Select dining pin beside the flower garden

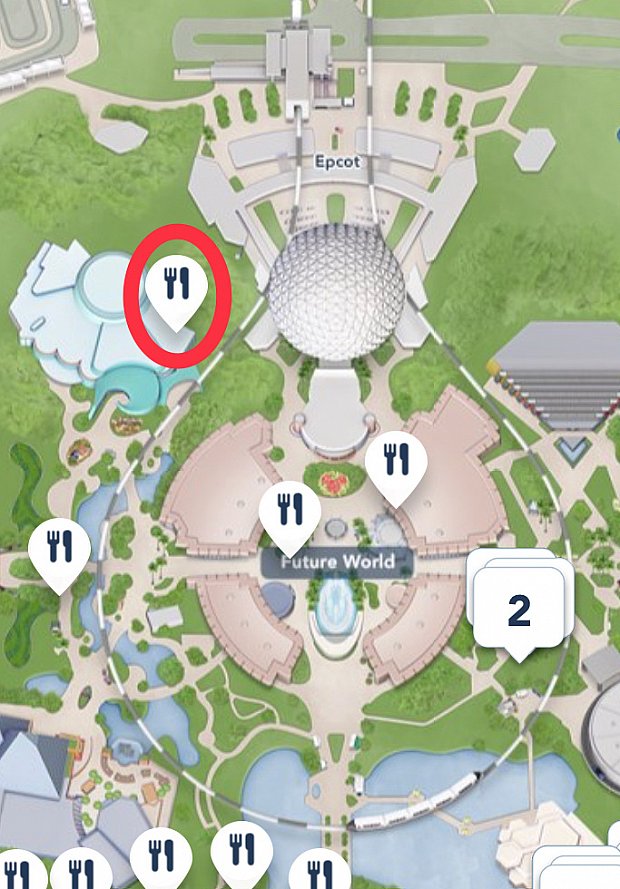pos(396,461)
